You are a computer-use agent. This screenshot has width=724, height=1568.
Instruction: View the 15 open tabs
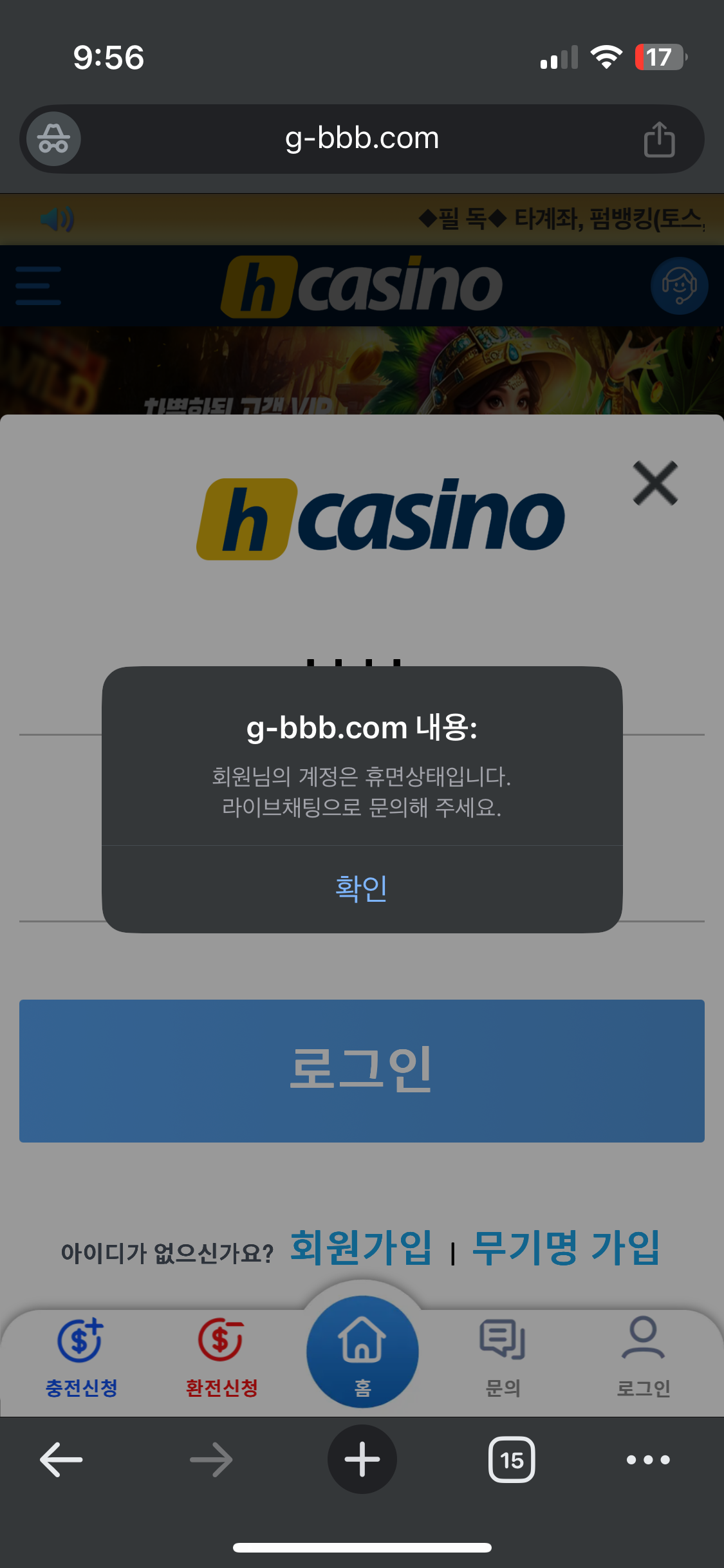[512, 1459]
